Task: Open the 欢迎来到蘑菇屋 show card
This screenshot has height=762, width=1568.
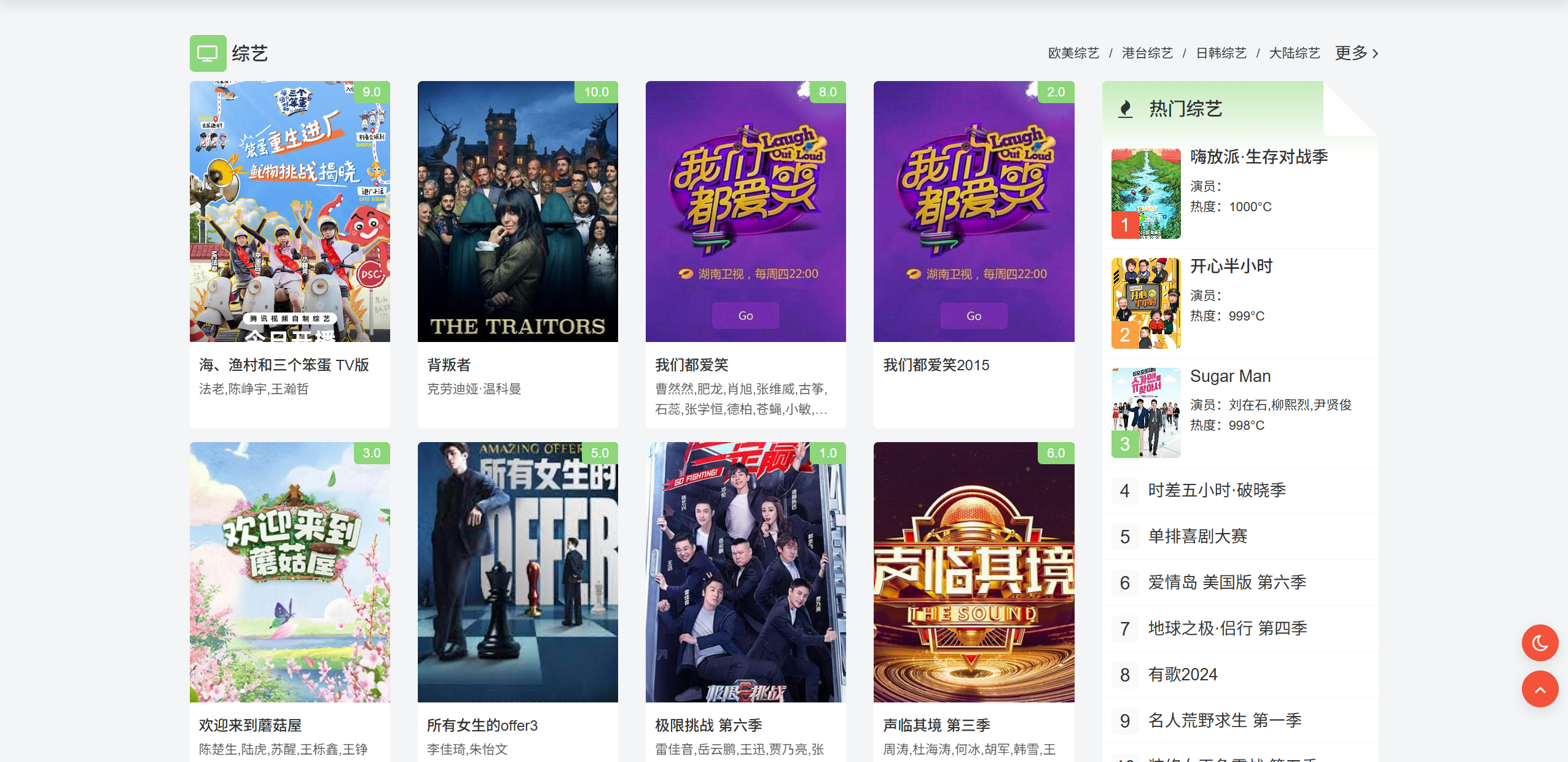Action: pos(289,572)
